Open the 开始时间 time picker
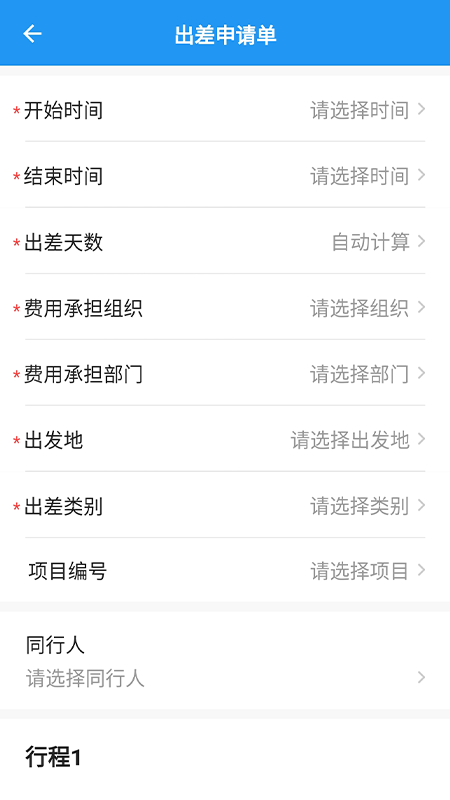Screen dimensions: 450x800 click(225, 109)
